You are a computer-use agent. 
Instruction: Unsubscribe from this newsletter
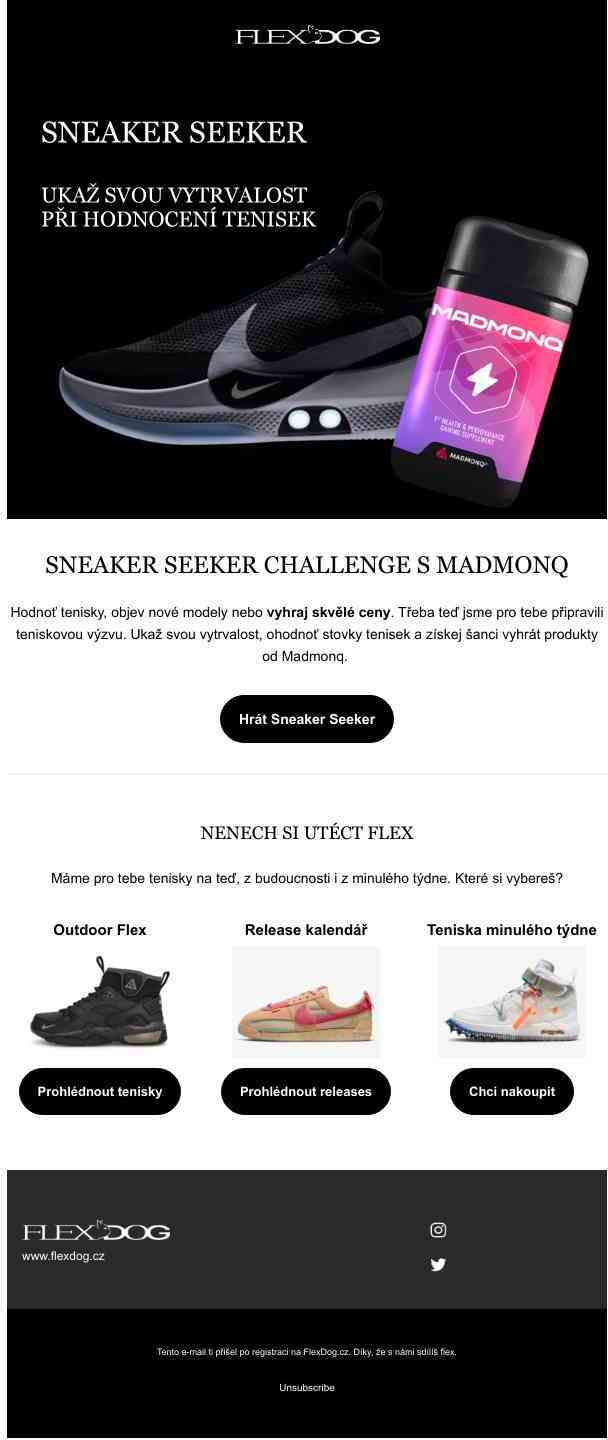(307, 1388)
